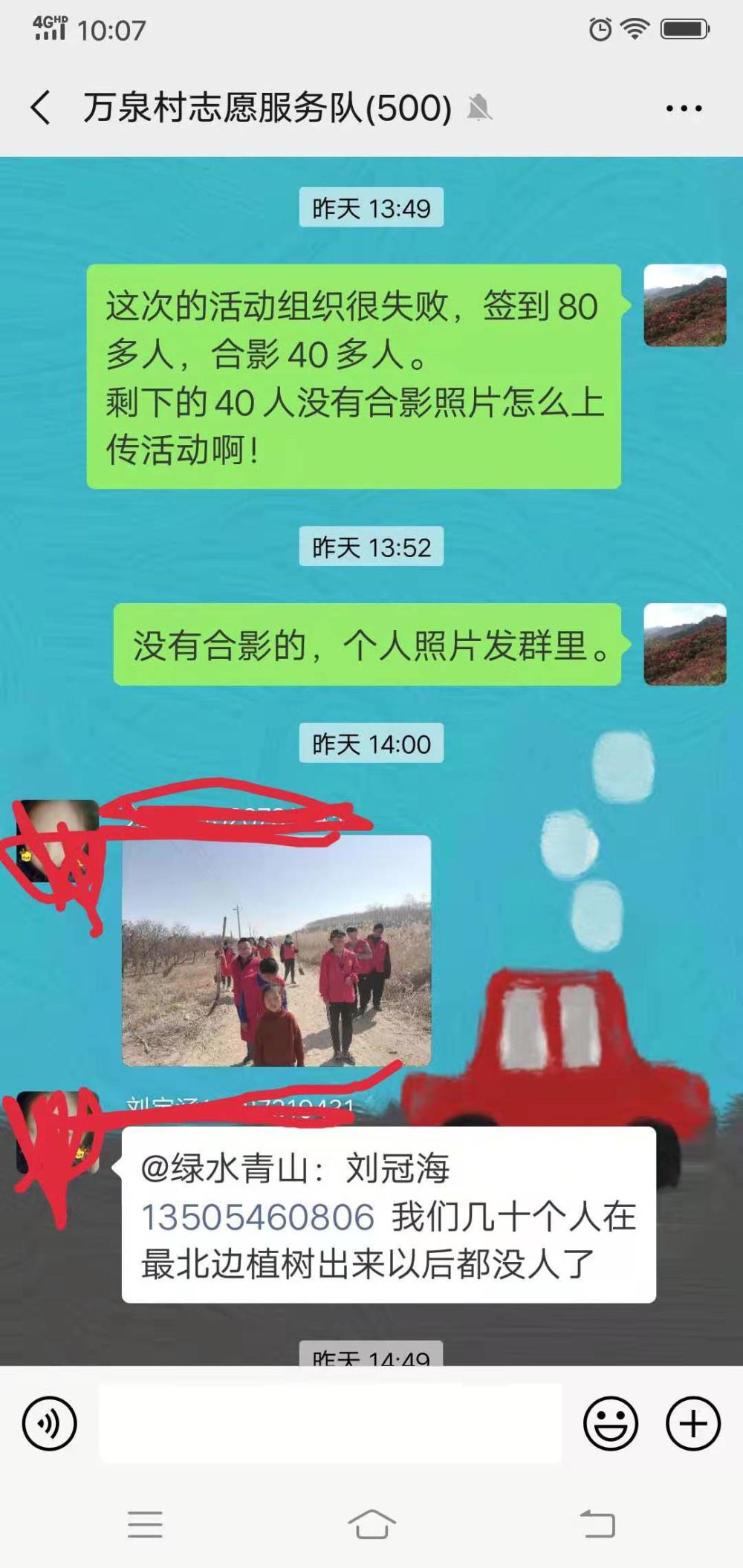Switch to voice message input
Screen dimensions: 743x1568
pyautogui.click(x=50, y=1423)
